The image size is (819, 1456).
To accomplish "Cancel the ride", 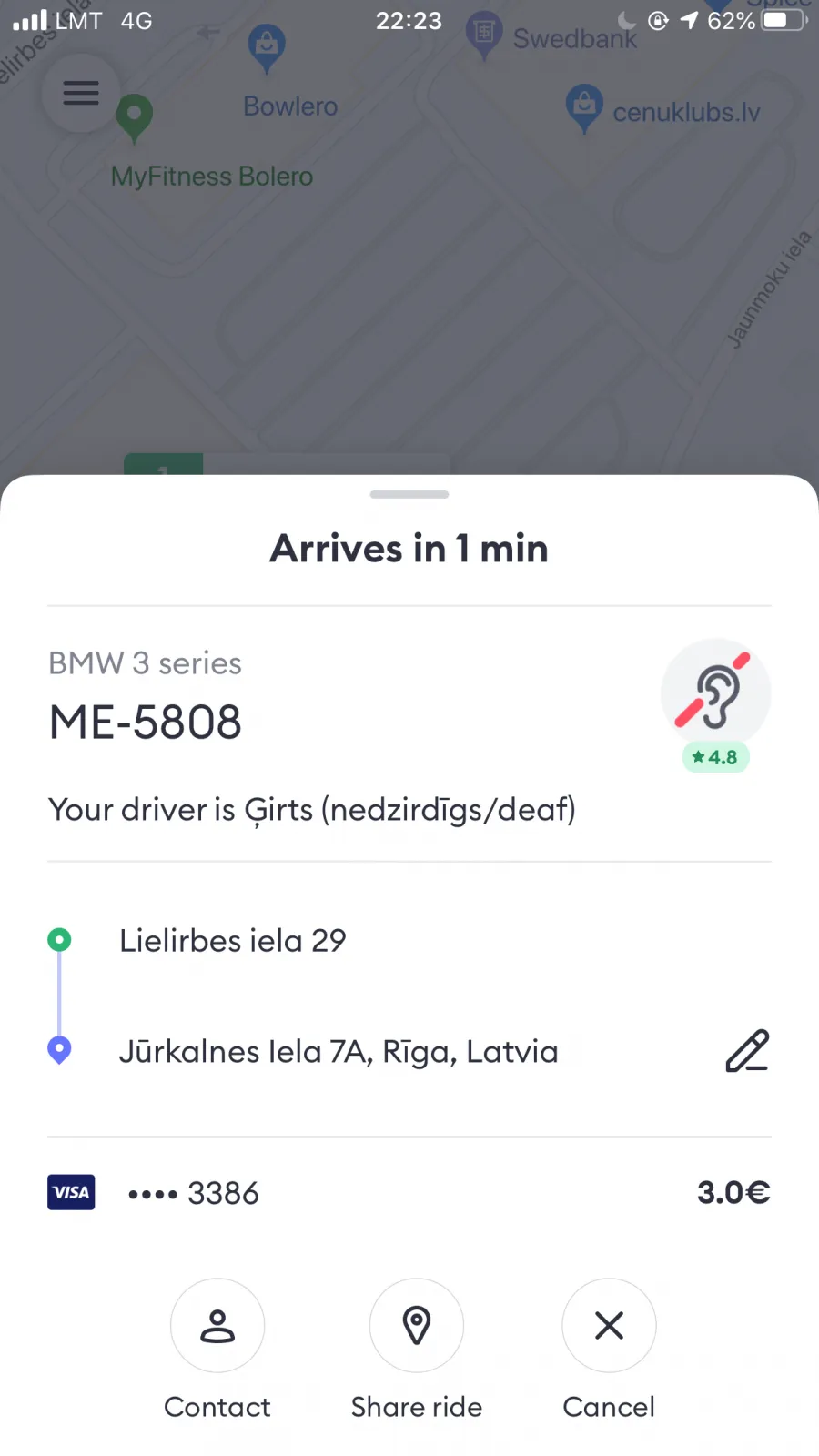I will [x=609, y=1326].
